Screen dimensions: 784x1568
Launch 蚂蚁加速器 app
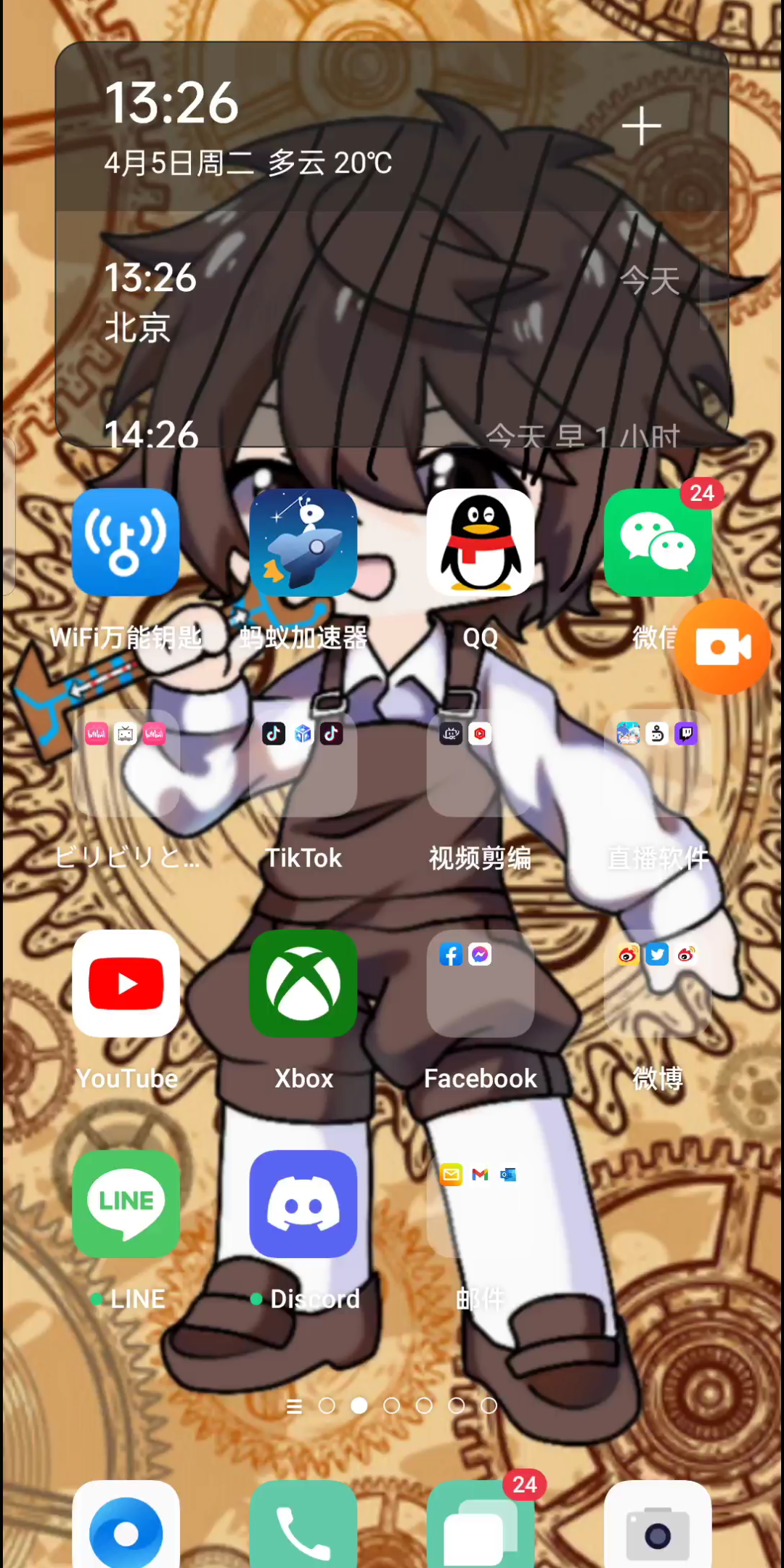(303, 542)
